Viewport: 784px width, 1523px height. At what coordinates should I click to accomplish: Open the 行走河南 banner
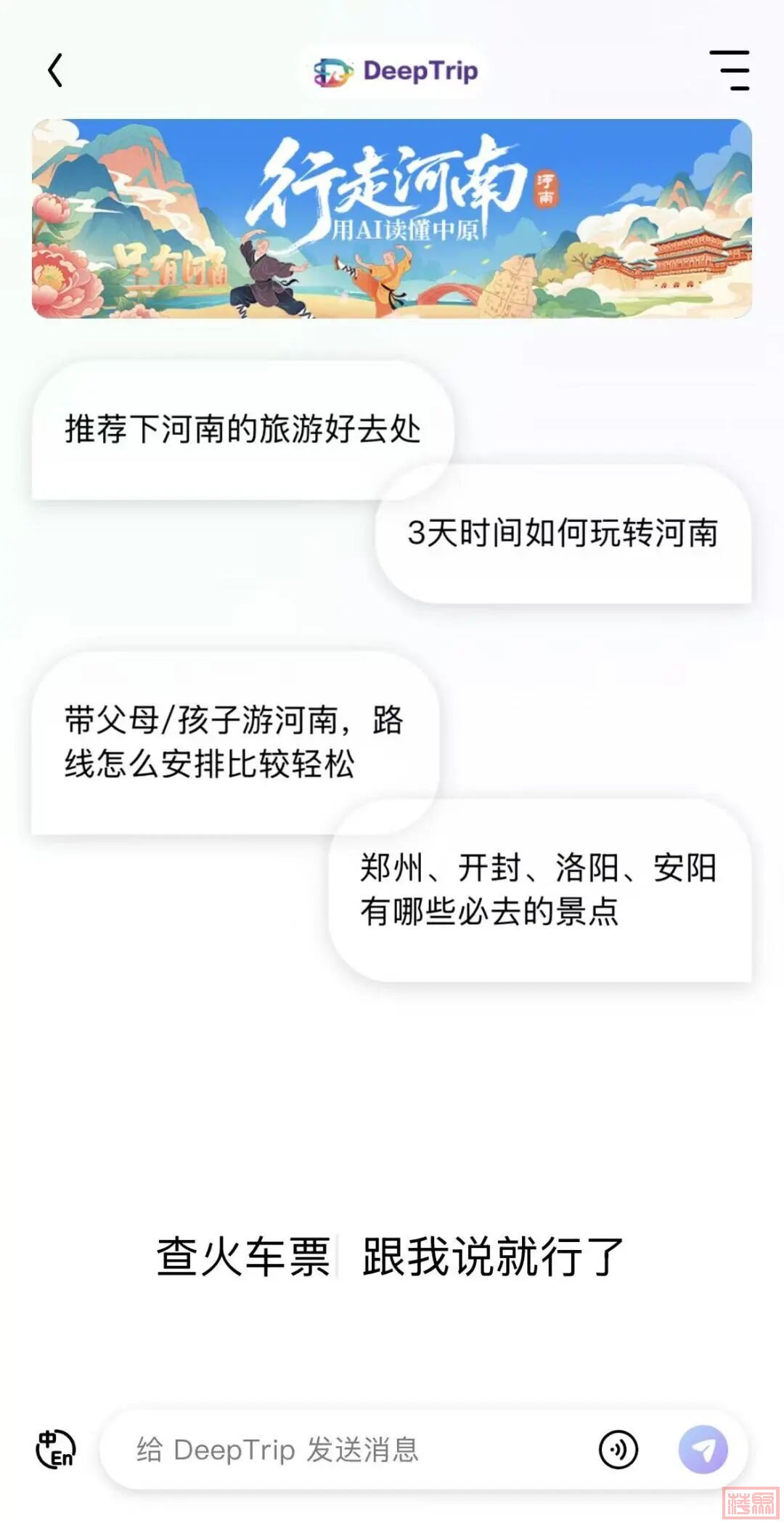(392, 219)
